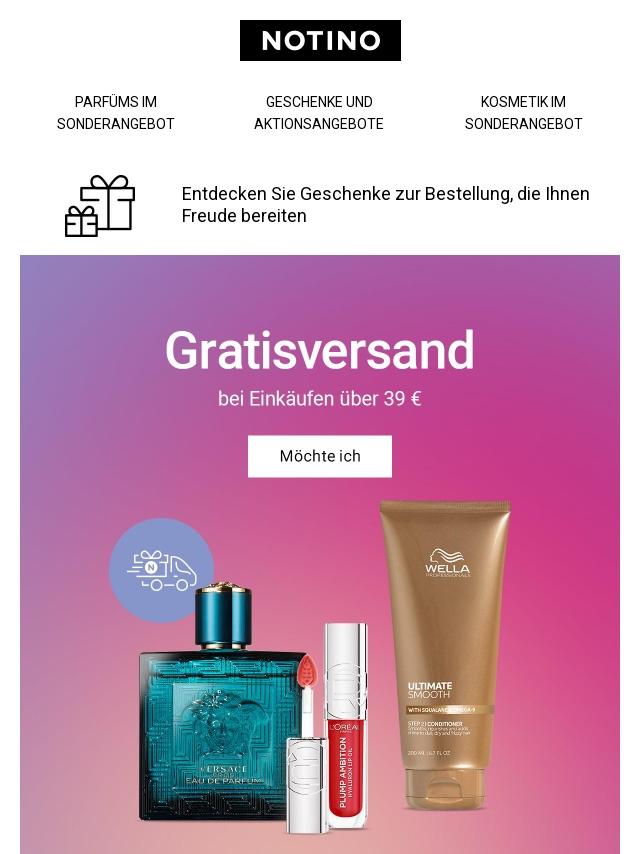Open Kosmetik im Sonderangebot link
Viewport: 640px width, 854px height.
[523, 113]
